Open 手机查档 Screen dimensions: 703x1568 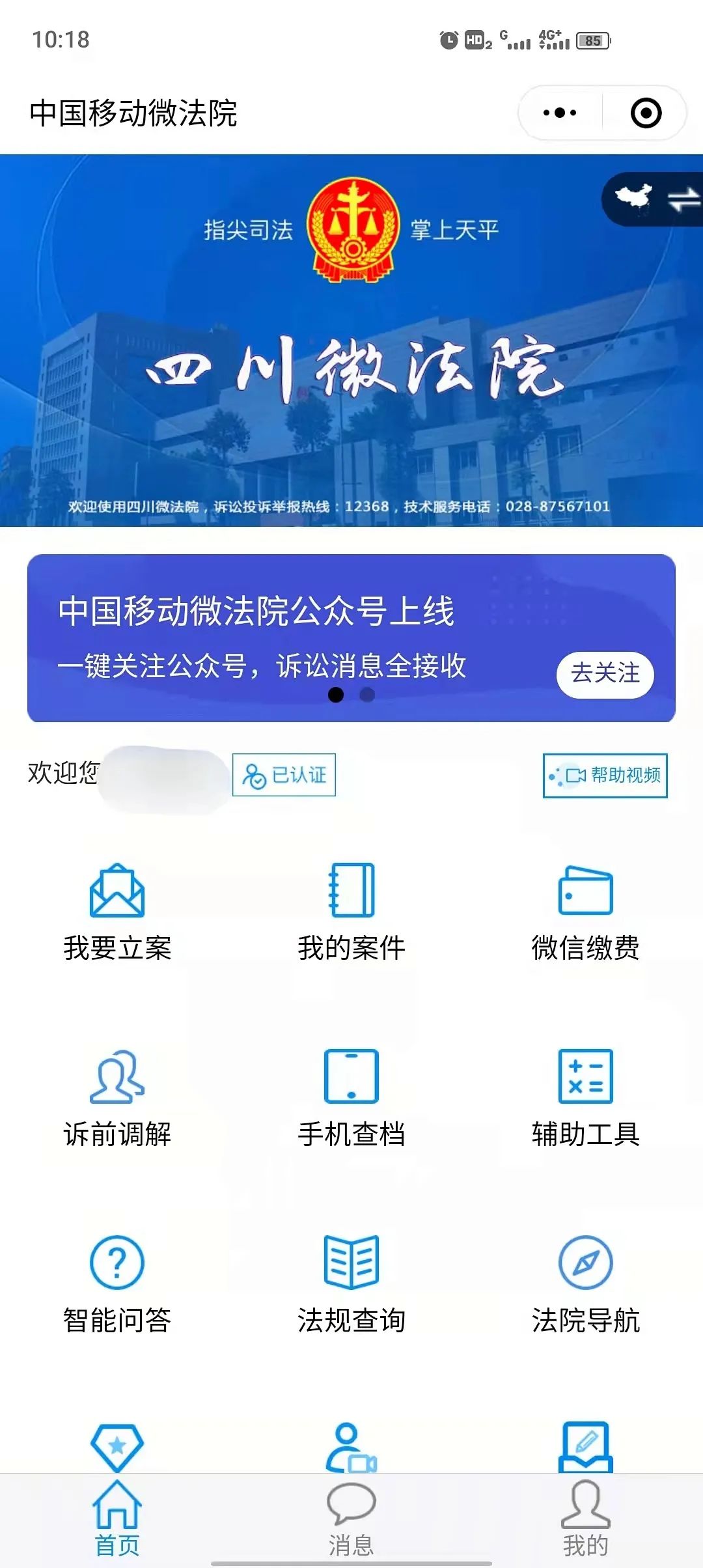click(351, 1099)
